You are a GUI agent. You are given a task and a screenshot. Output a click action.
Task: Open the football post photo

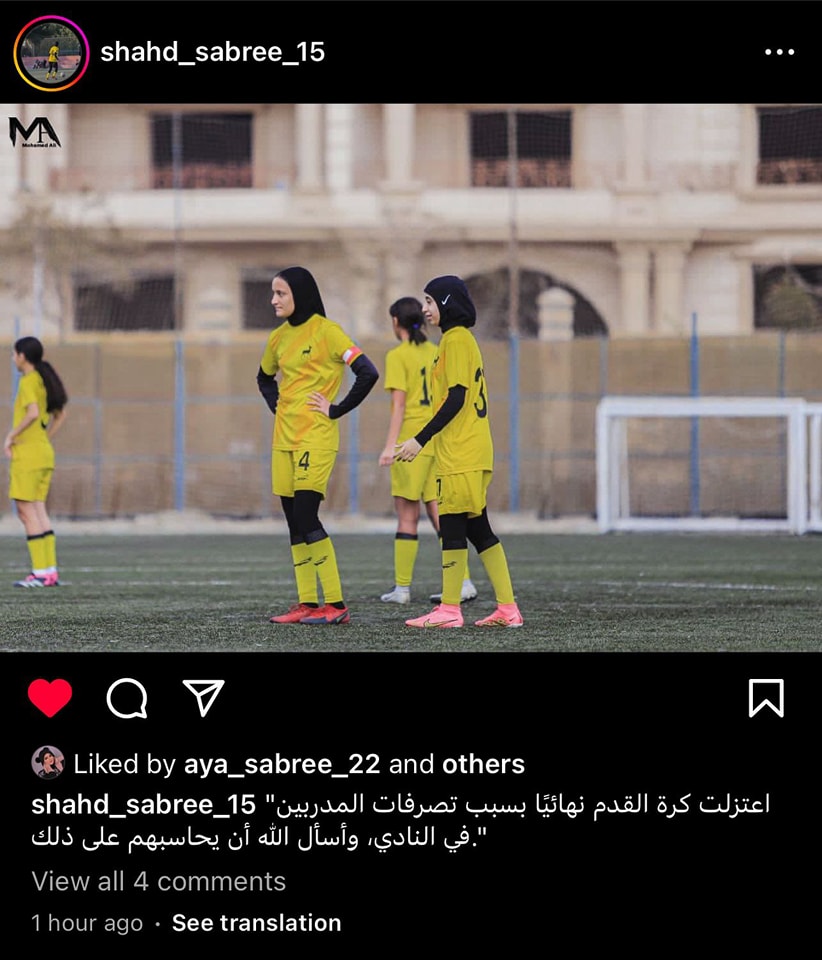(x=411, y=378)
